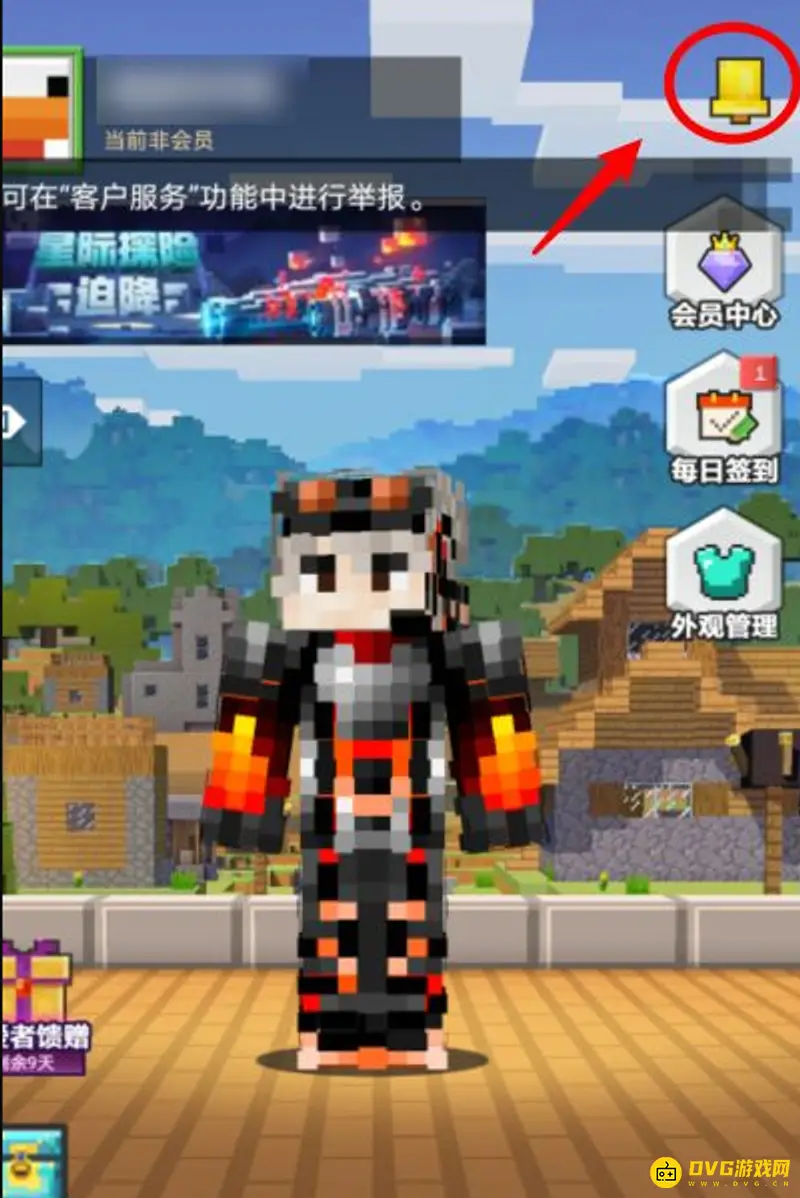Open 会员中心 member center
The width and height of the screenshot is (800, 1198).
tap(723, 268)
